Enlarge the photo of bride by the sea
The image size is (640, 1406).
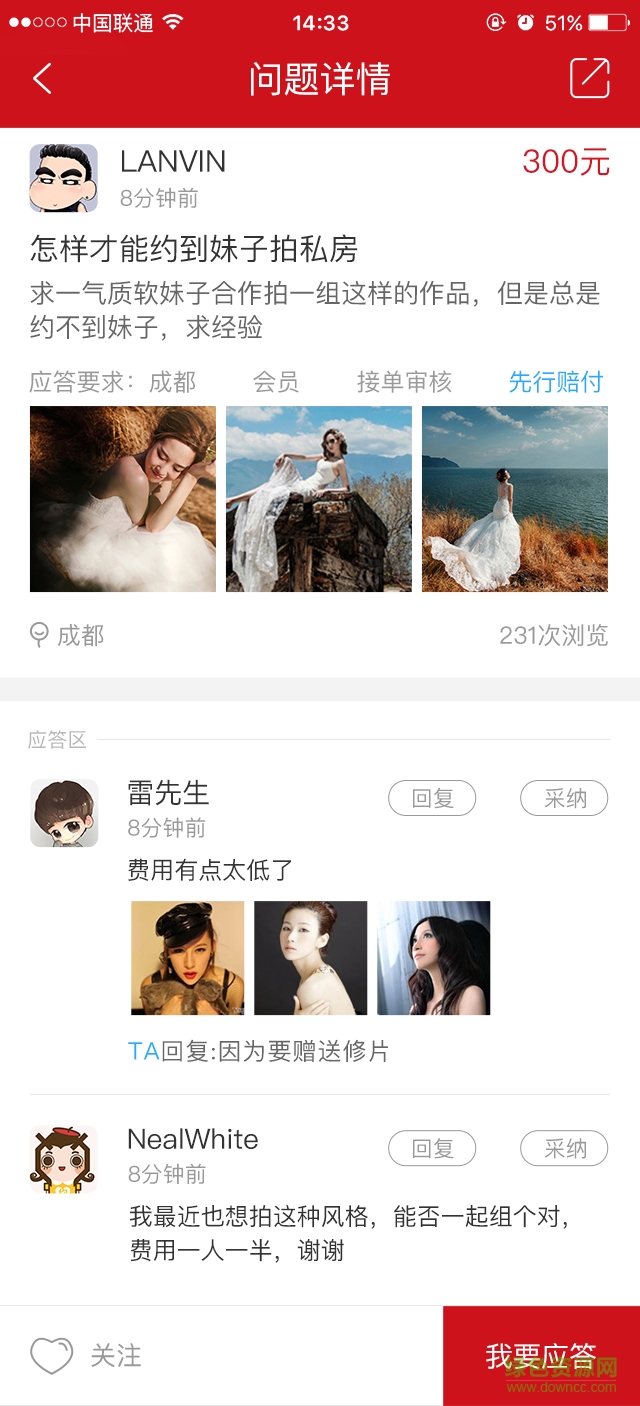tap(514, 499)
